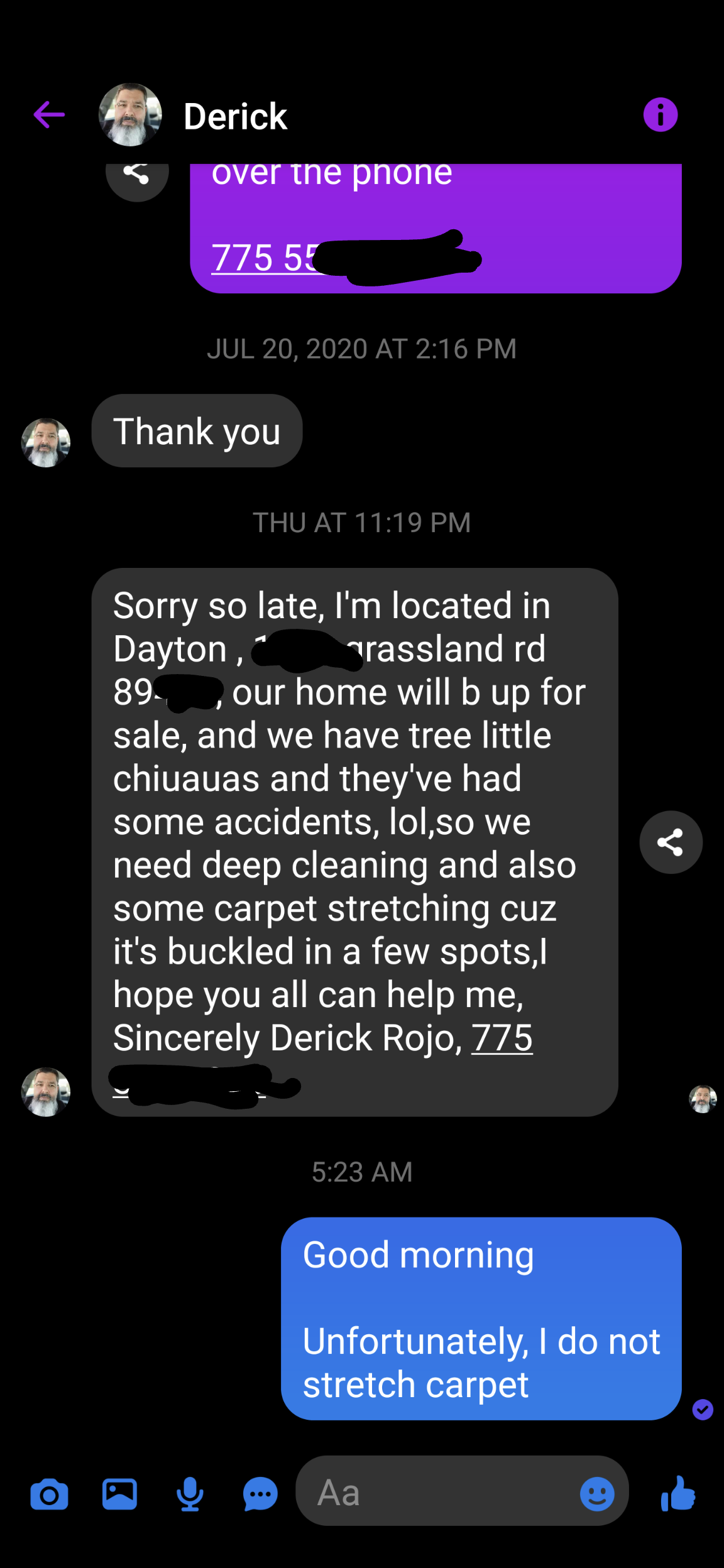Viewport: 724px width, 1568px height.
Task: Open the camera to take a photo
Action: point(49,1494)
